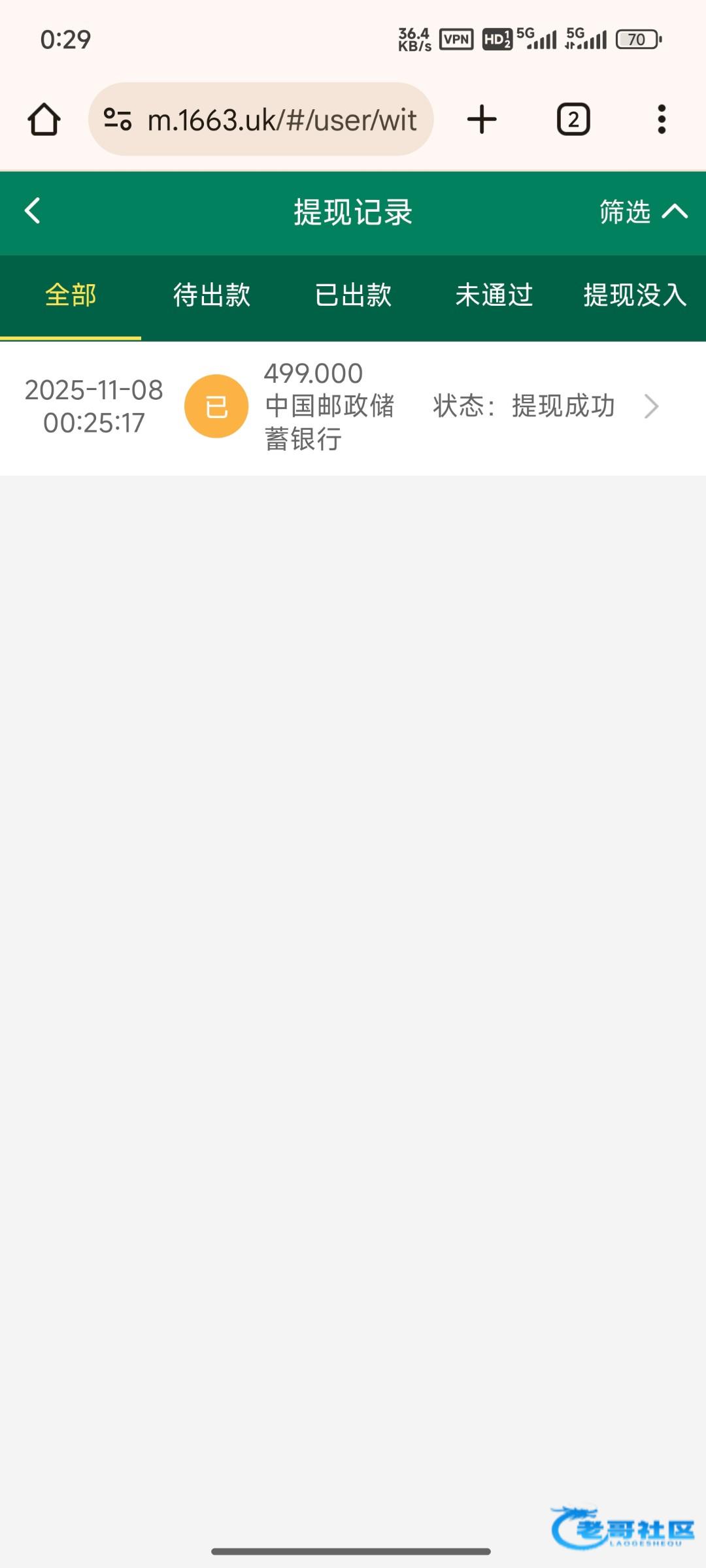The image size is (706, 1568).
Task: Select the 全部 tab
Action: pos(71,295)
